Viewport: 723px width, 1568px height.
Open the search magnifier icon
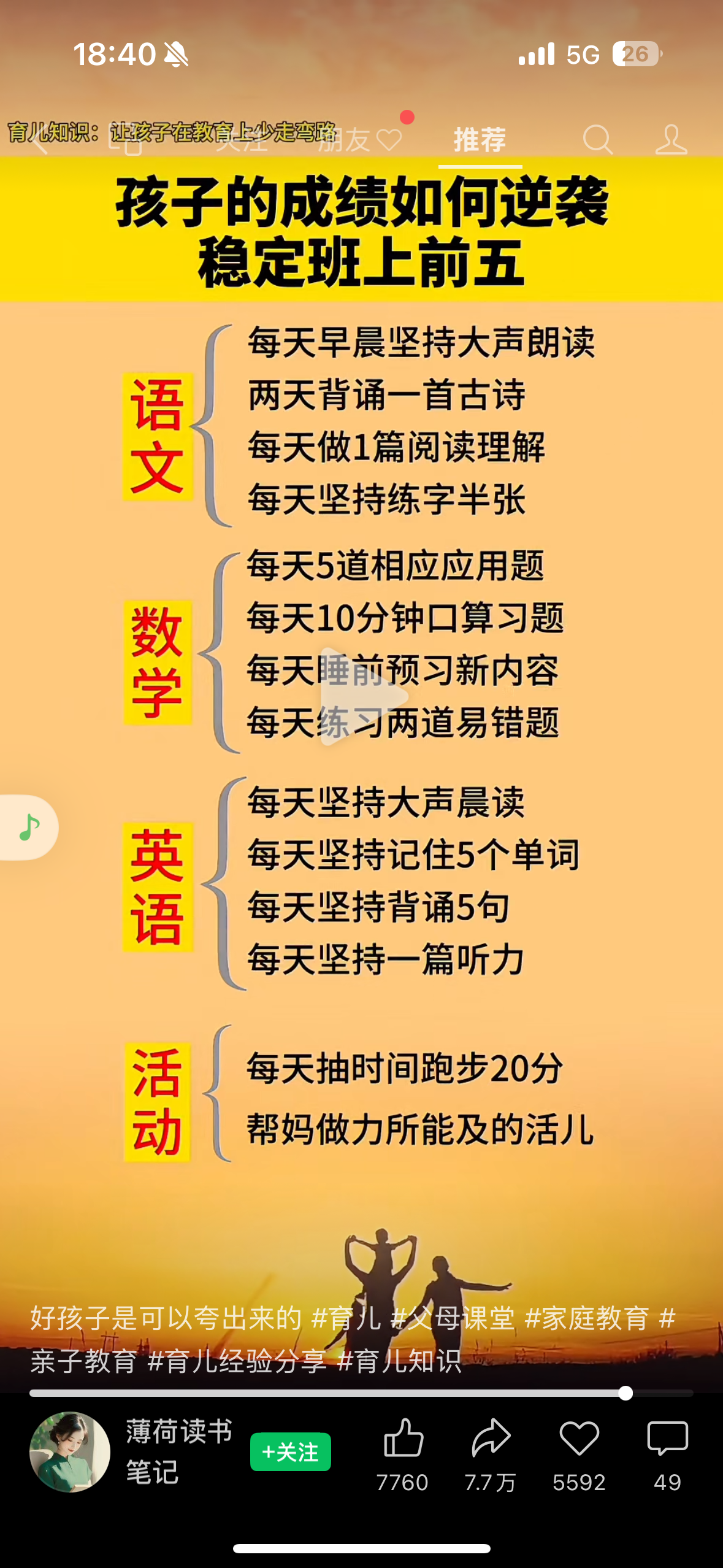(597, 140)
